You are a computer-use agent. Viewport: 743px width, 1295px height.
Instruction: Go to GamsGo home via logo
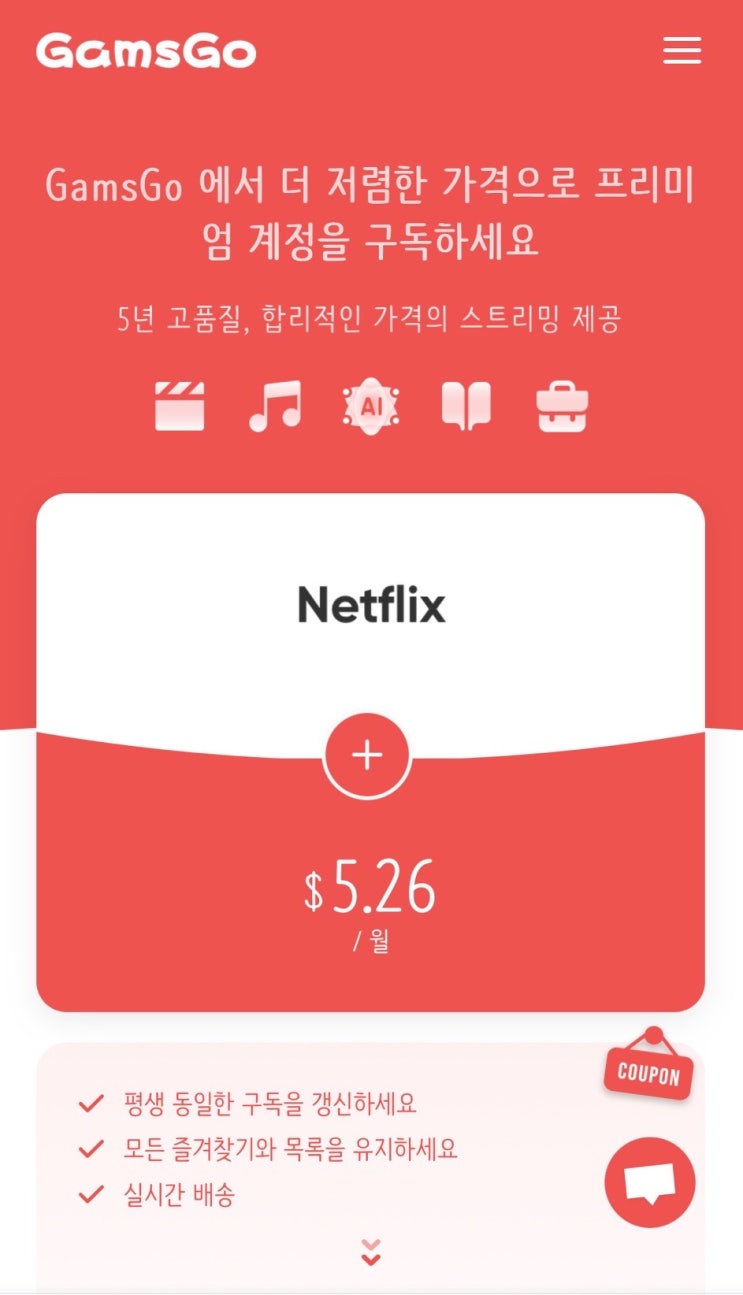coord(146,51)
